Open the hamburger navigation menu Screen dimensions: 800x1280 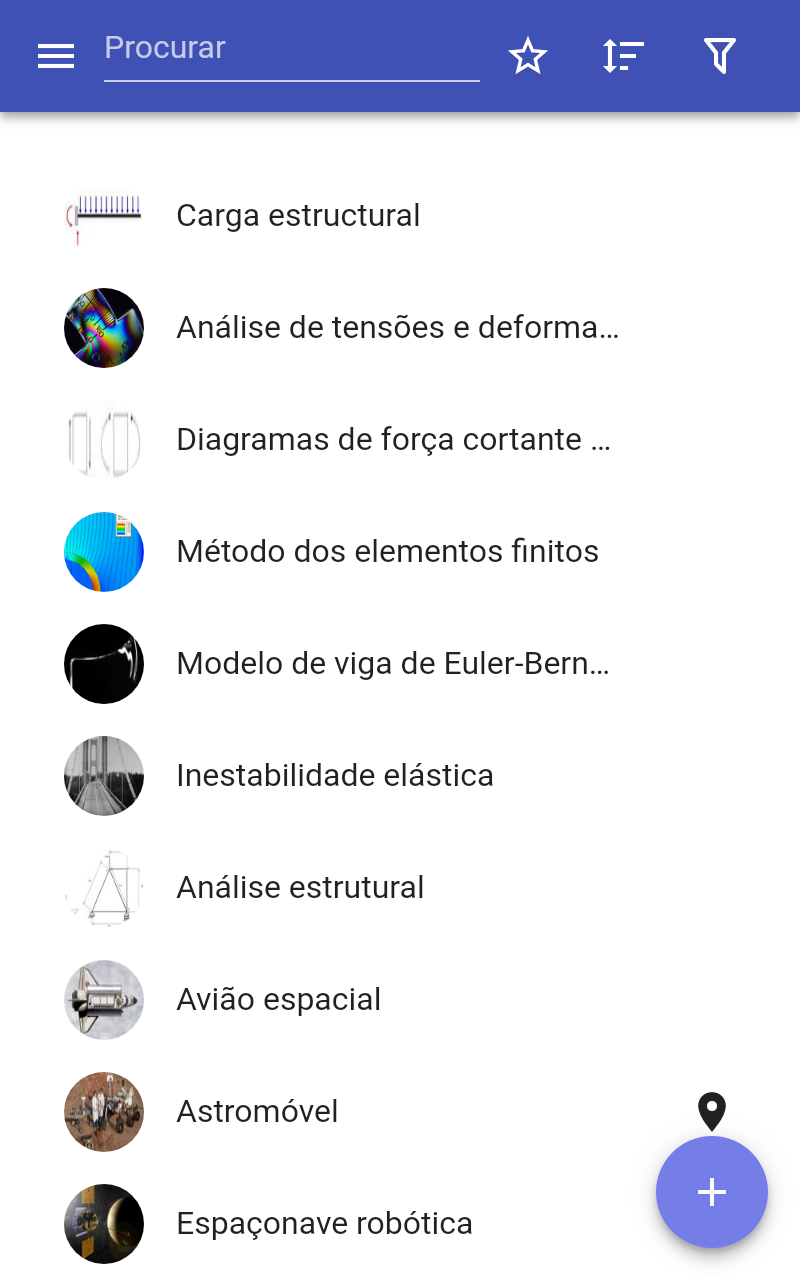[56, 57]
